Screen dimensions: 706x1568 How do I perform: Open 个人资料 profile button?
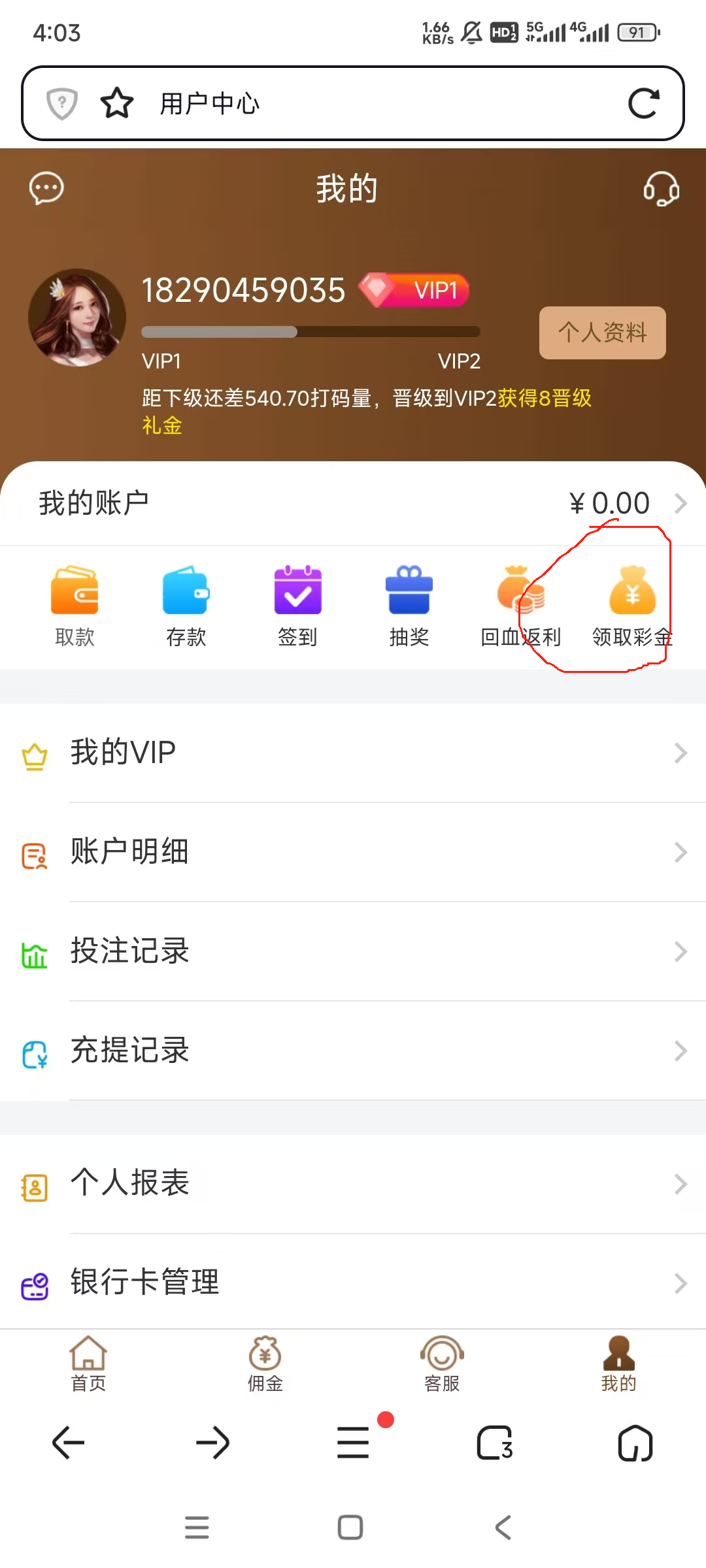pos(602,333)
